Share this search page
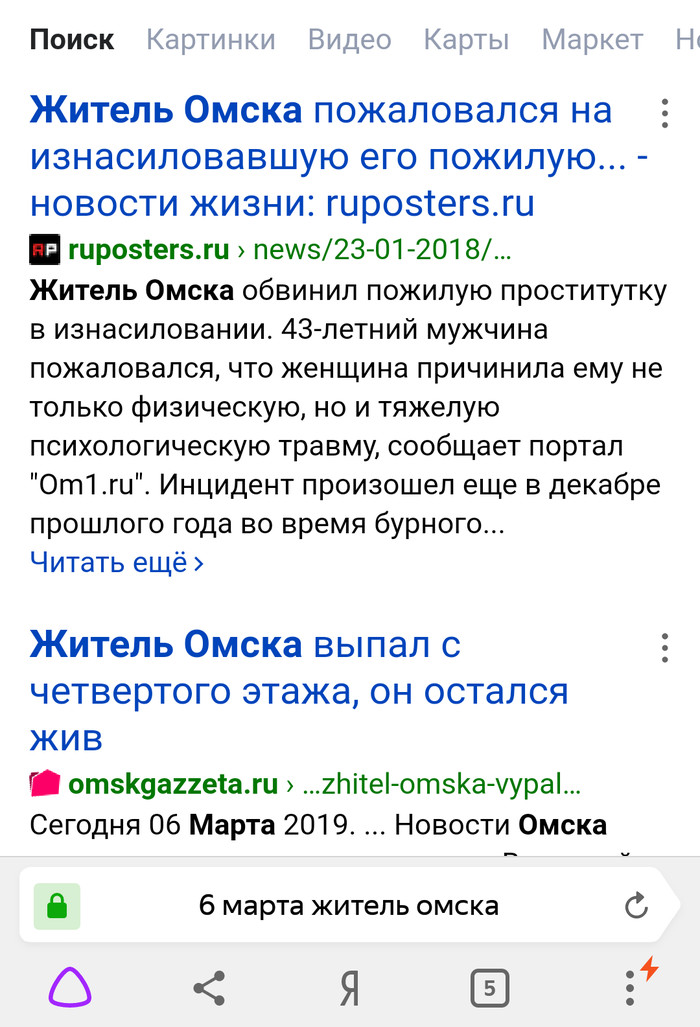Screen dimensions: 700x1027 point(208,989)
